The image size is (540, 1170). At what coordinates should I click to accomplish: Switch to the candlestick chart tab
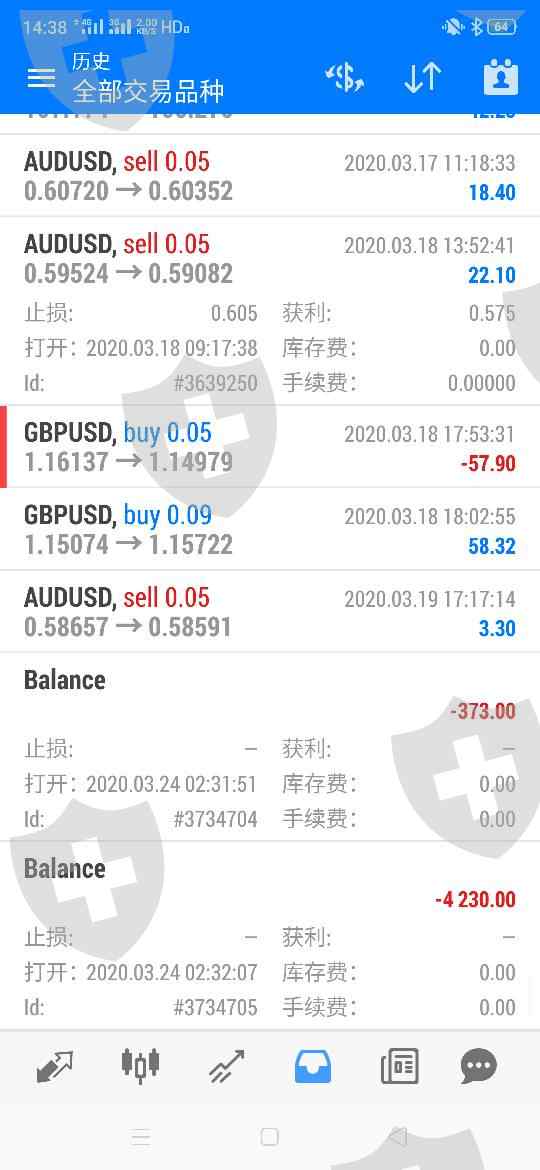pos(141,1063)
